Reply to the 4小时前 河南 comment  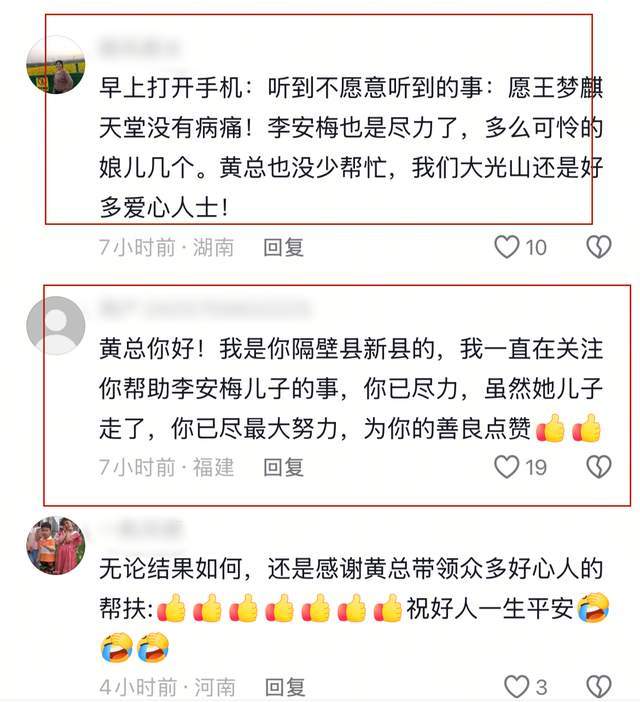pyautogui.click(x=285, y=687)
